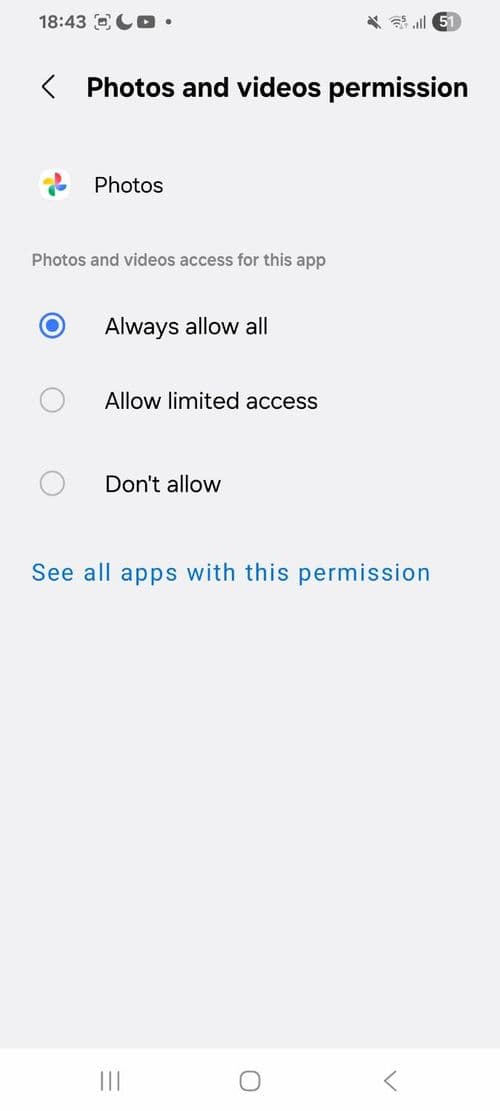Image resolution: width=500 pixels, height=1111 pixels.
Task: Open See all apps with this permission
Action: 231,573
